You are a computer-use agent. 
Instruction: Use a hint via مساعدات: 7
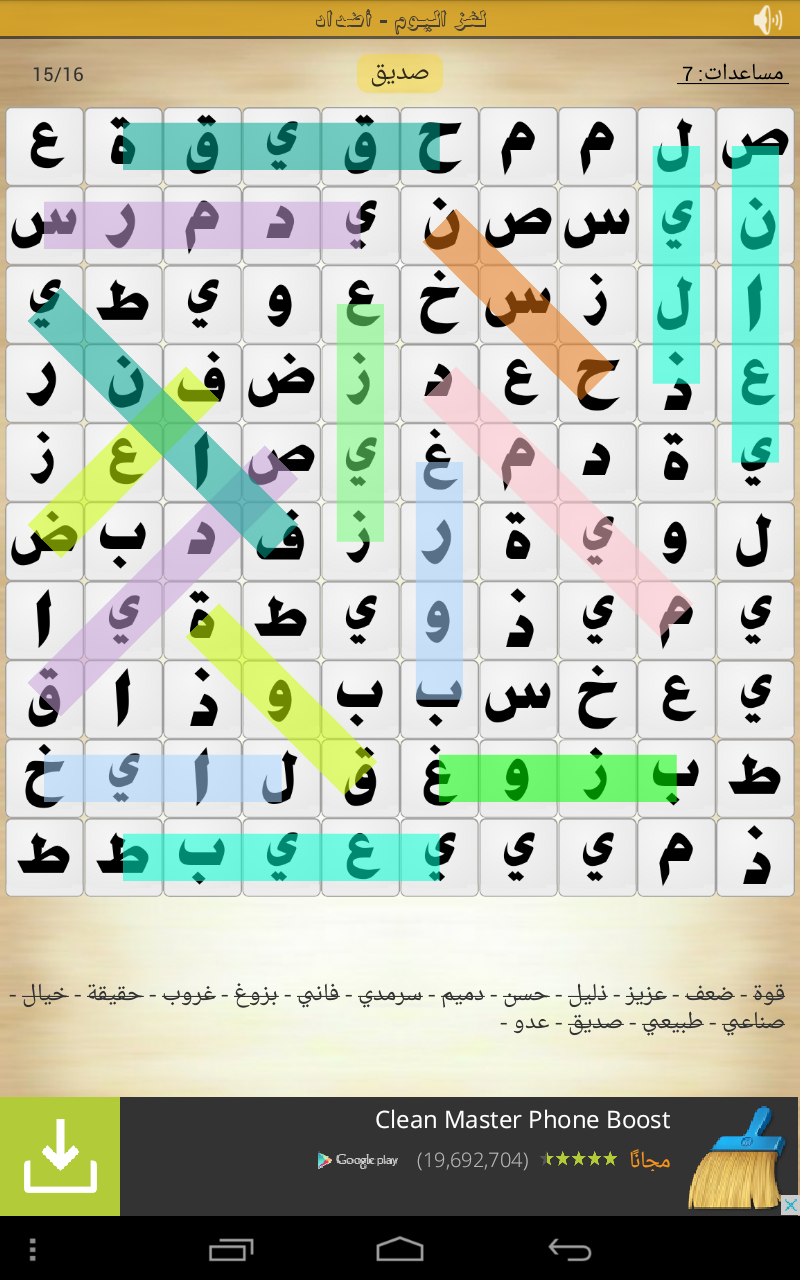(x=734, y=73)
